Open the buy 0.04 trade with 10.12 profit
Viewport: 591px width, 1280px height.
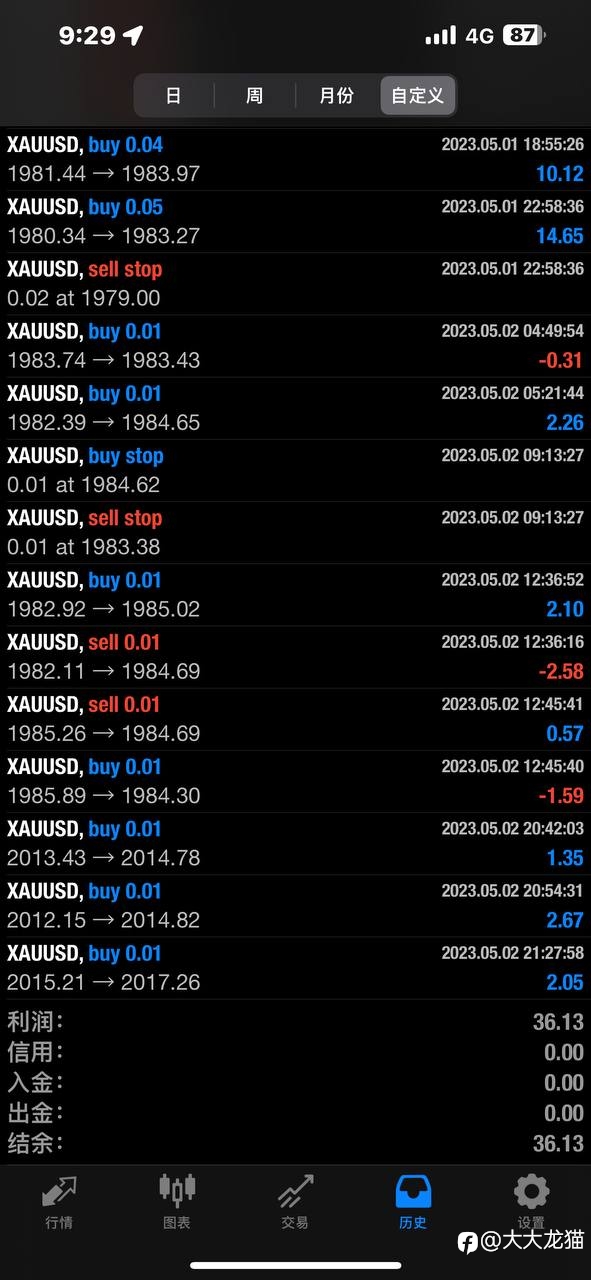pyautogui.click(x=295, y=160)
